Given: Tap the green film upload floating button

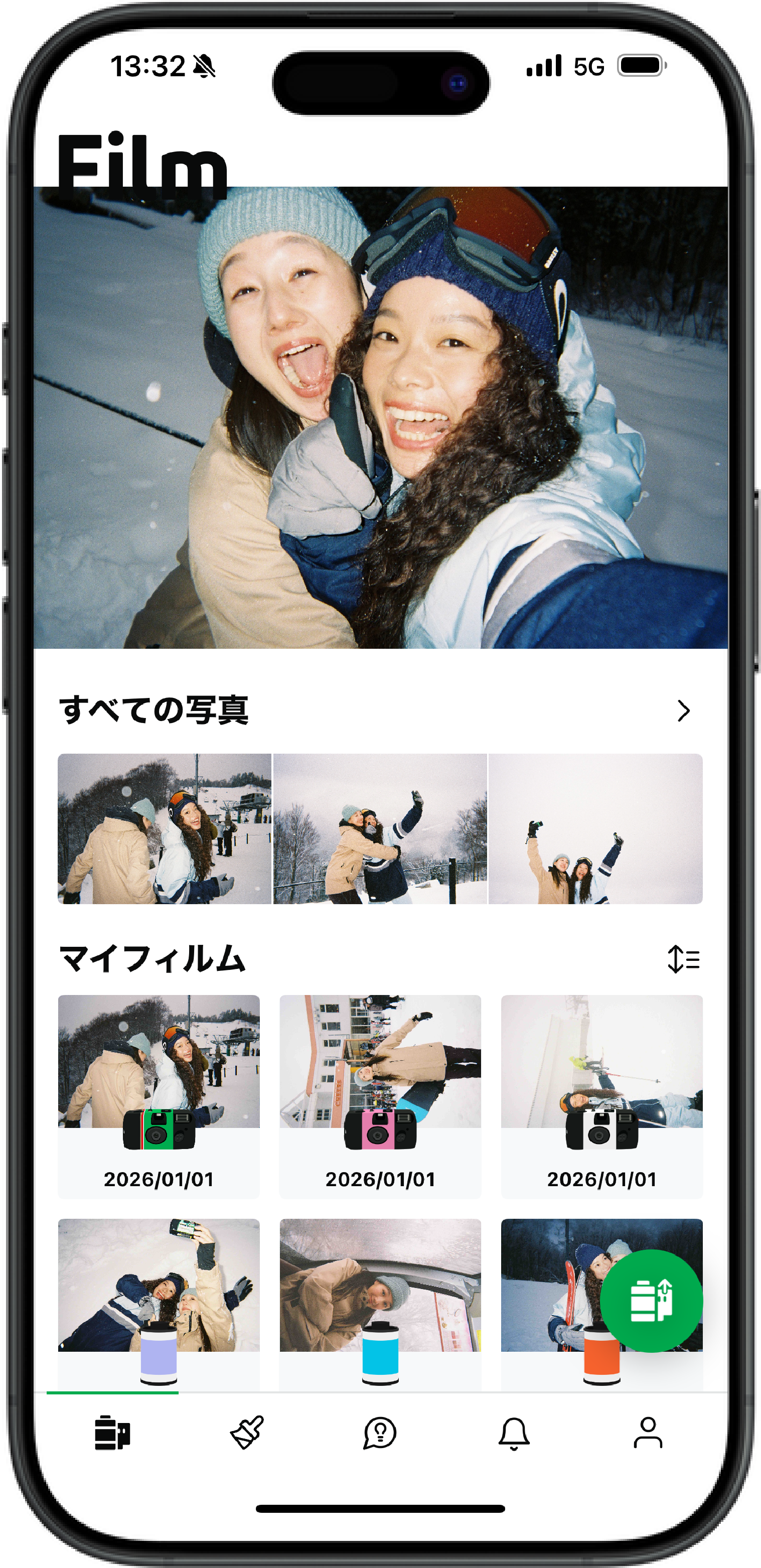Looking at the screenshot, I should coord(651,1301).
